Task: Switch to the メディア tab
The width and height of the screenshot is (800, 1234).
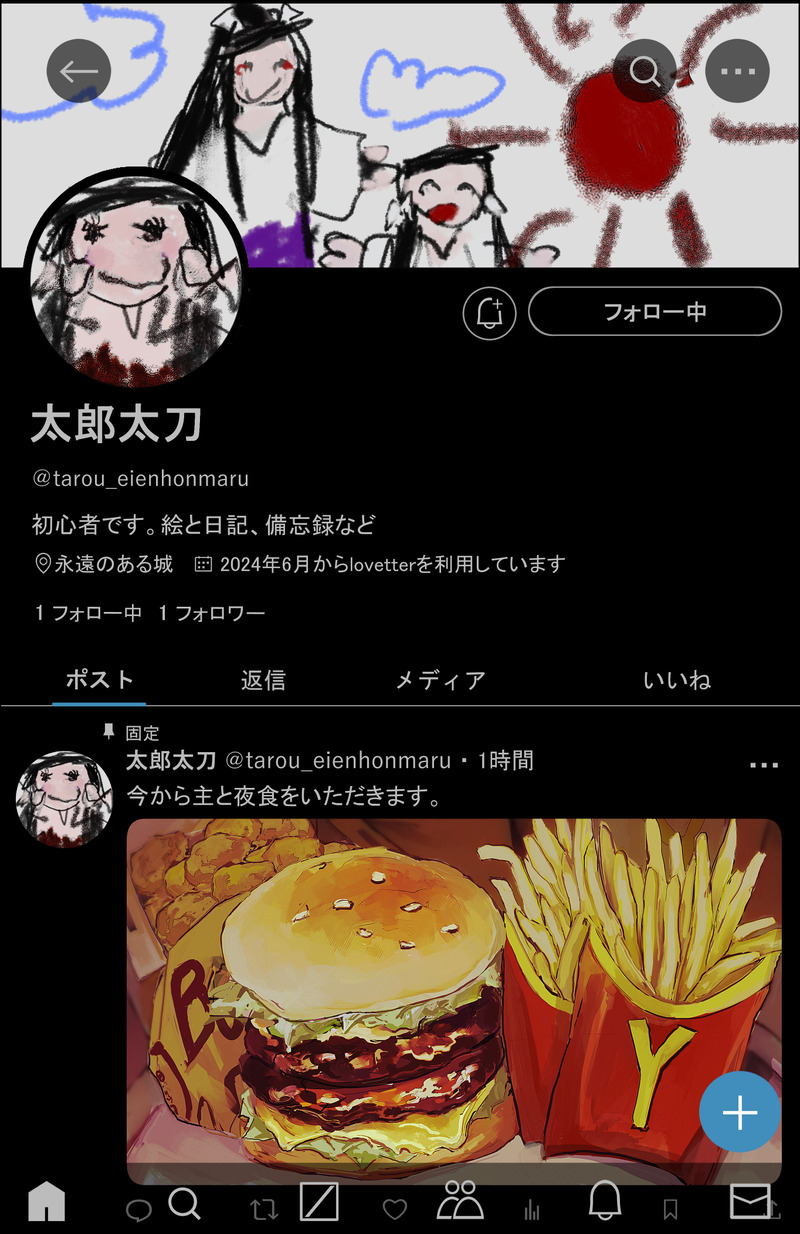Action: [x=441, y=680]
